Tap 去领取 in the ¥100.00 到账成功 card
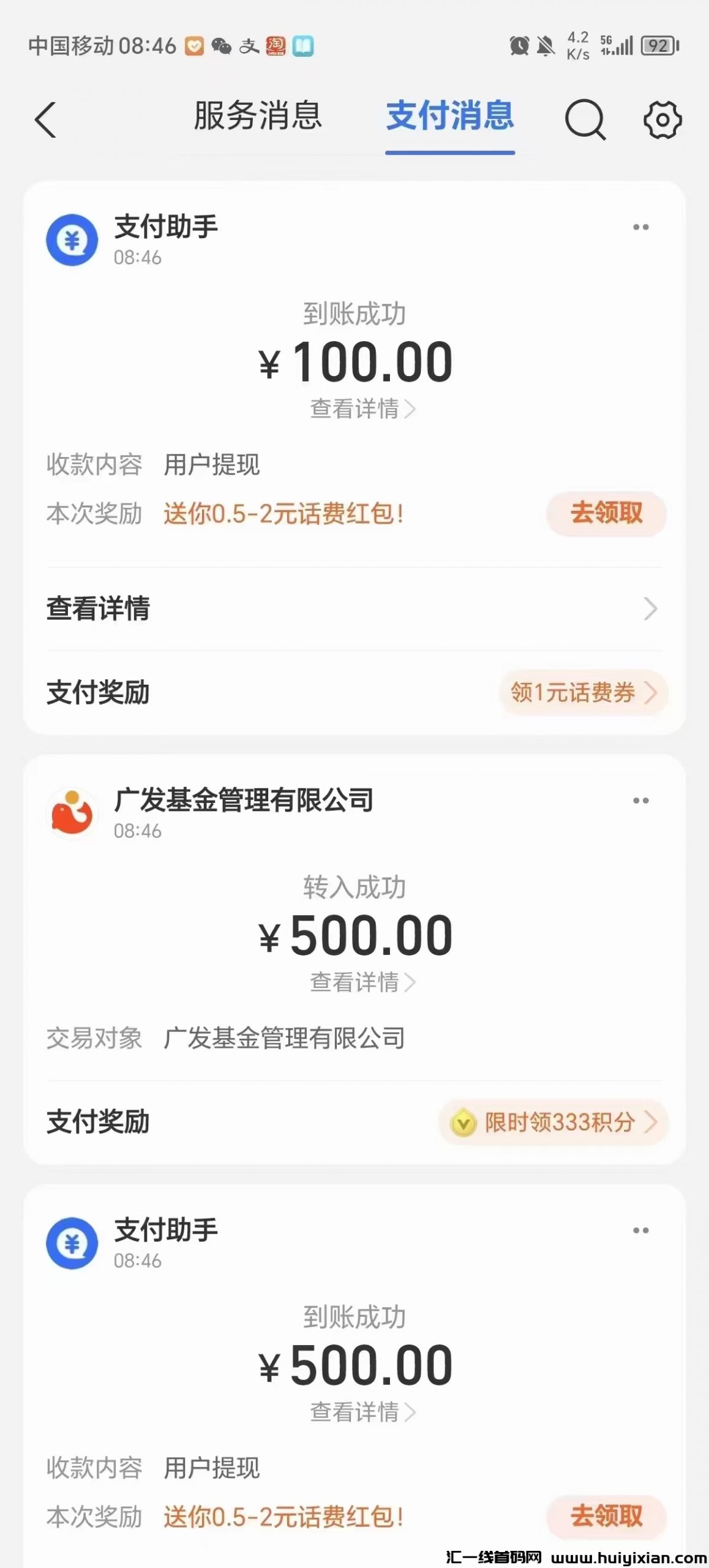 click(x=606, y=513)
